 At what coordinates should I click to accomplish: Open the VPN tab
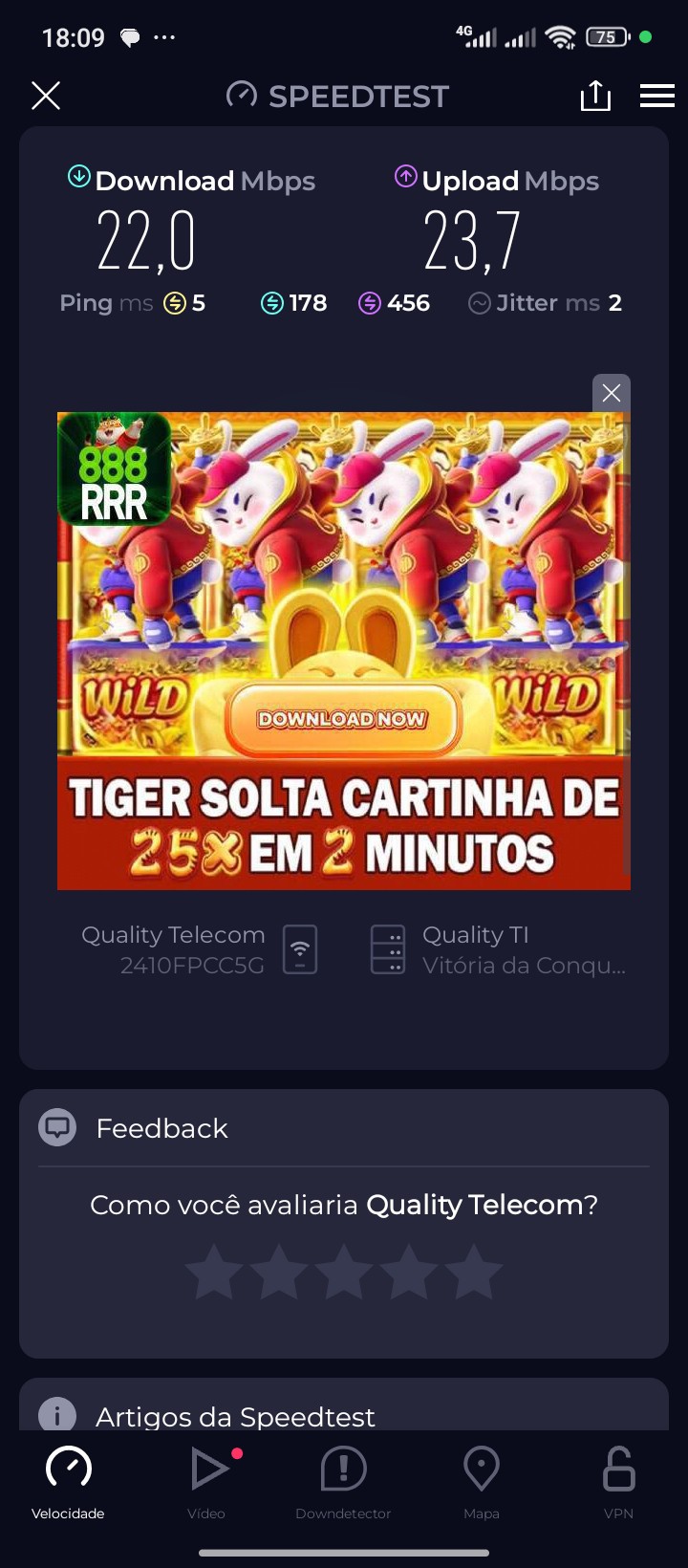coord(618,1481)
